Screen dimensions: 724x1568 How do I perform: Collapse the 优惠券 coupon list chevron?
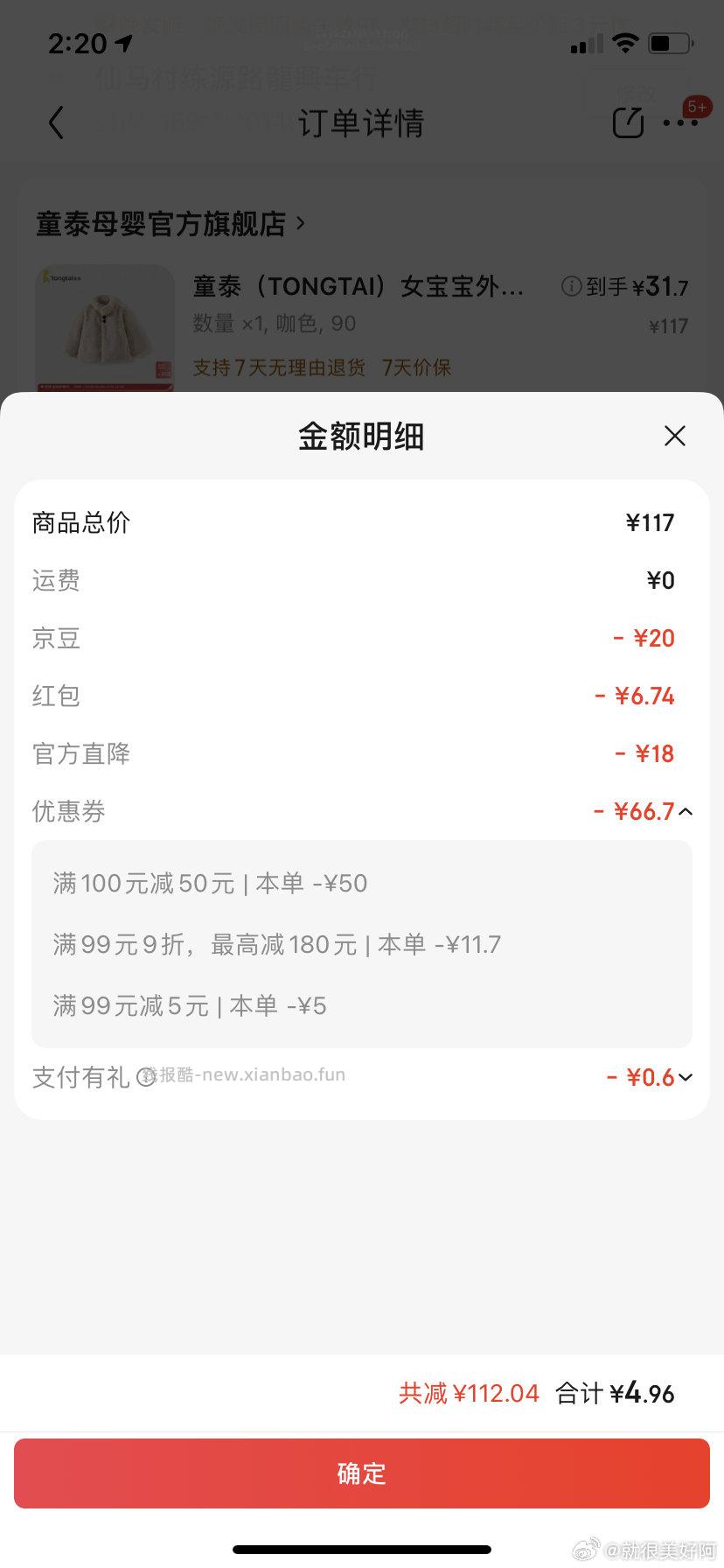(x=687, y=812)
